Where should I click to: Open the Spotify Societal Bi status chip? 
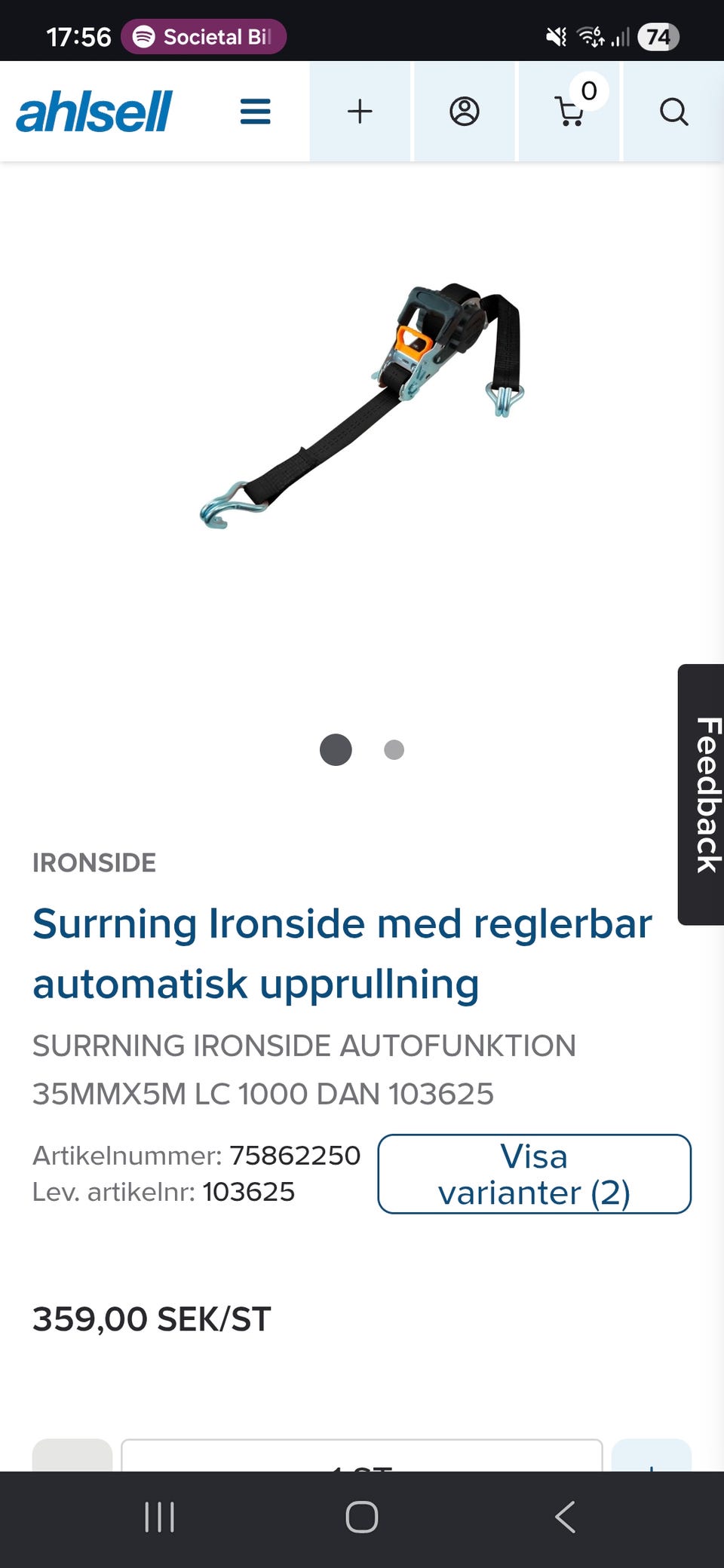point(204,36)
